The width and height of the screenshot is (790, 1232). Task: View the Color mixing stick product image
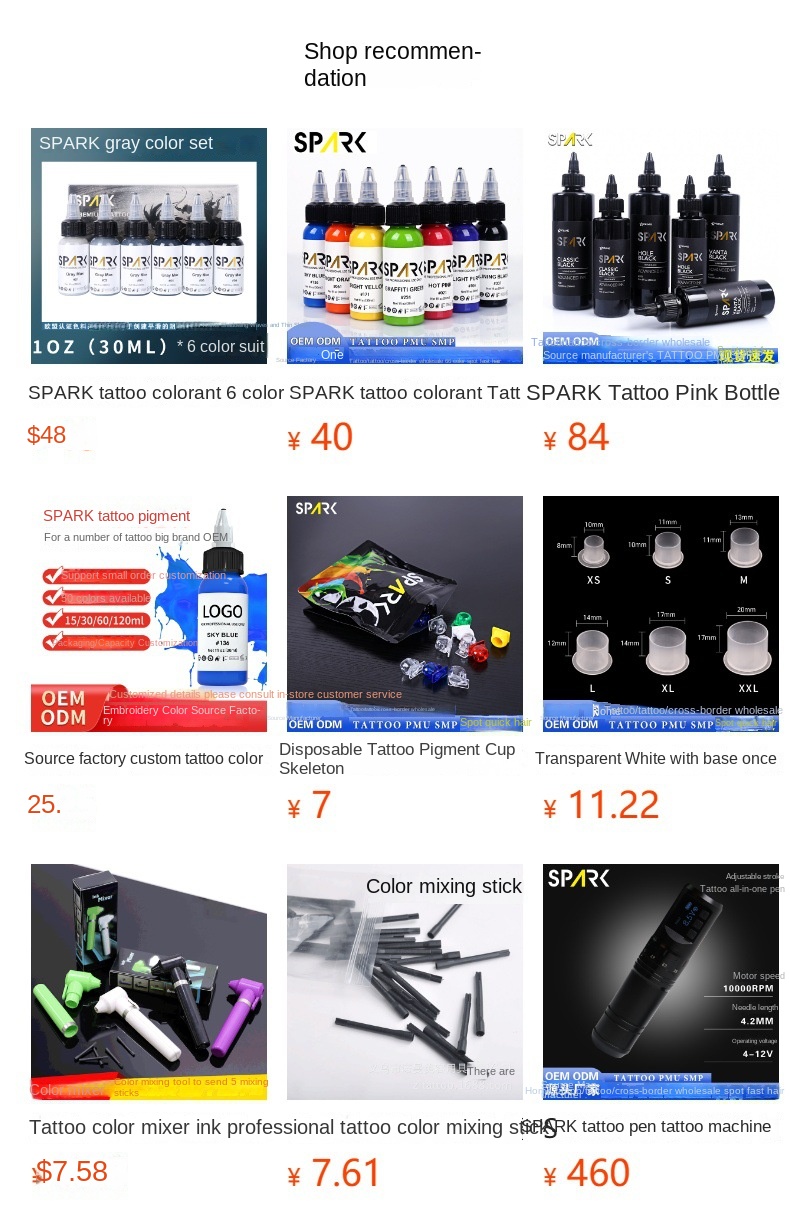(x=404, y=981)
